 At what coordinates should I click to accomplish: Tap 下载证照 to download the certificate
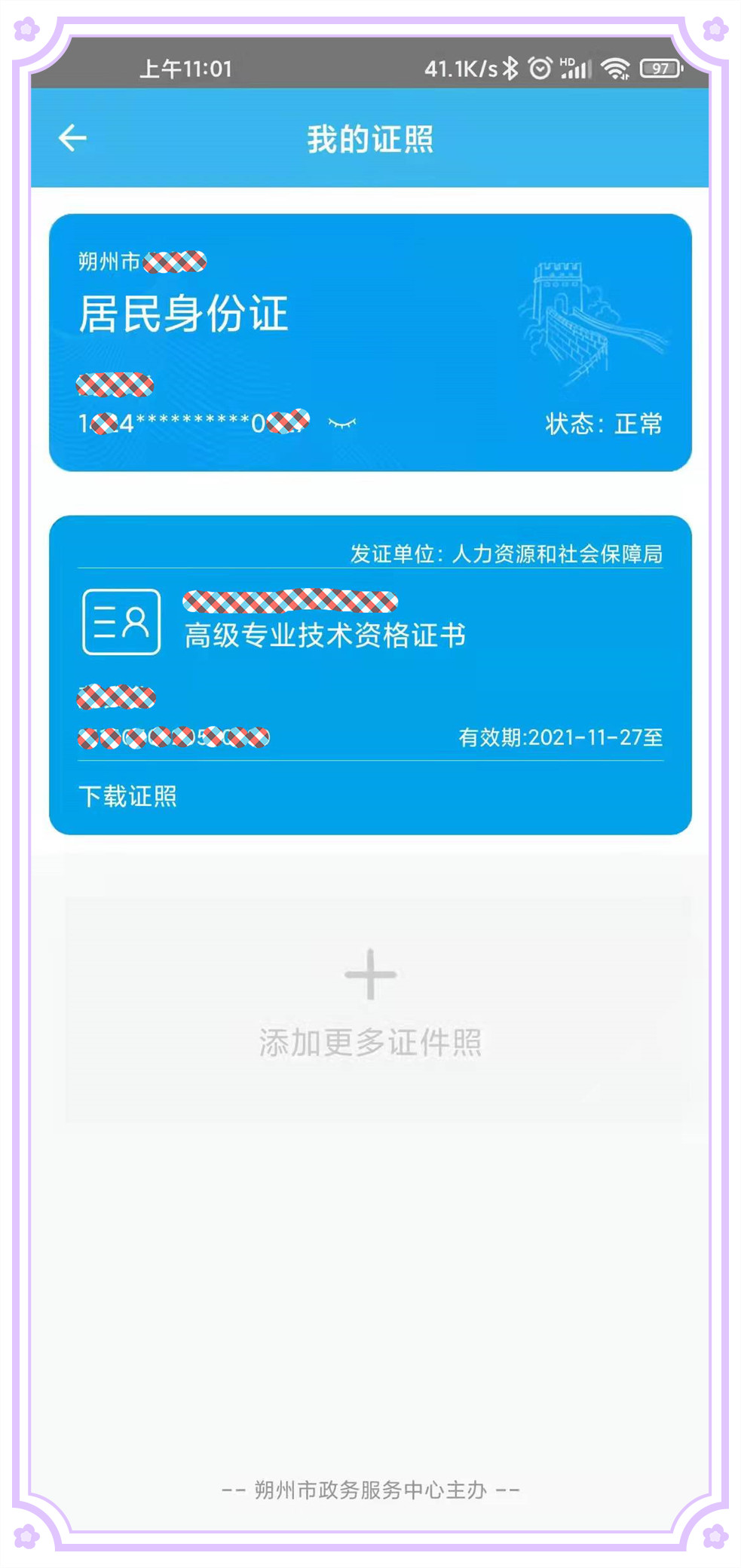click(x=127, y=796)
